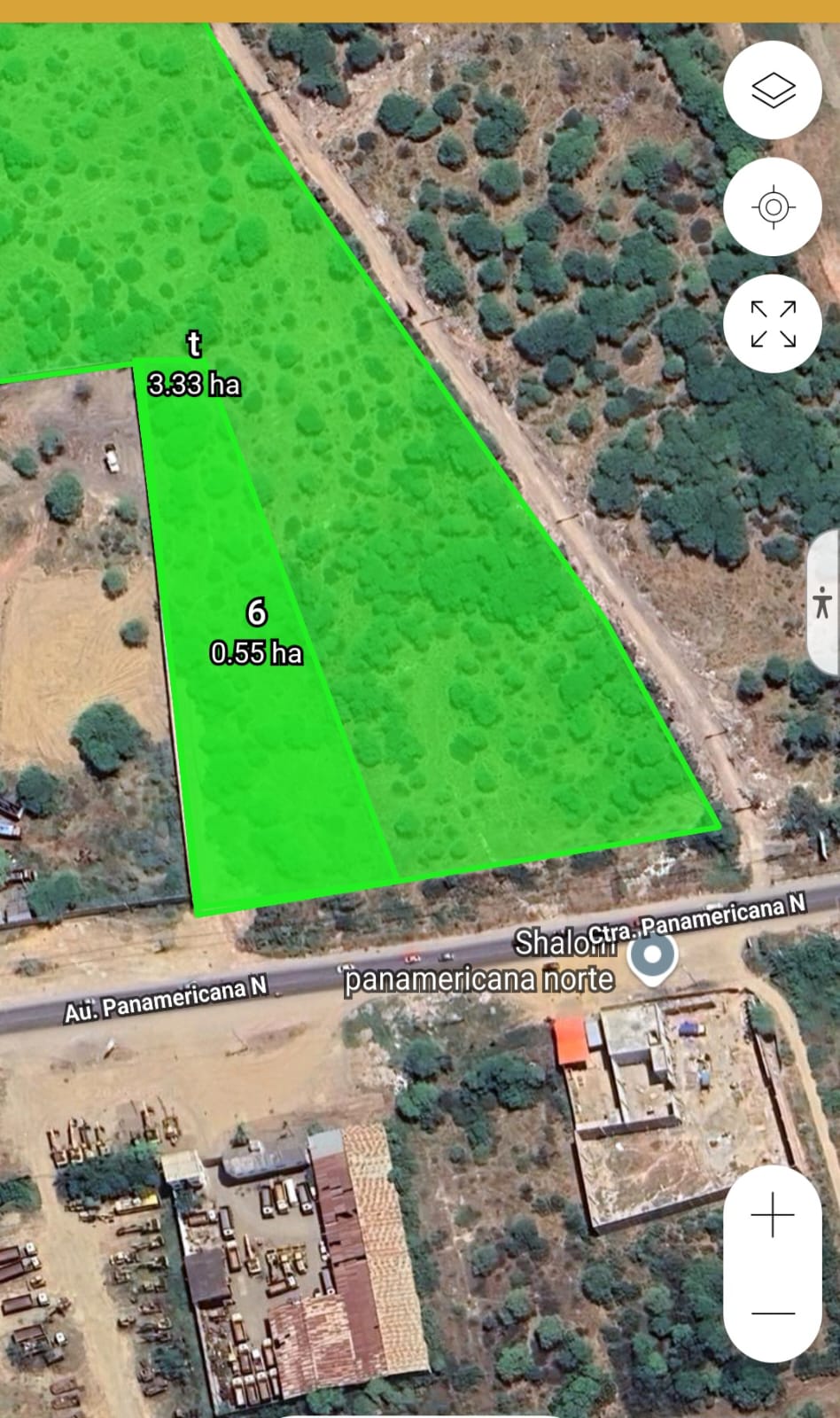
Task: Zoom in with the plus button
Action: (773, 1215)
